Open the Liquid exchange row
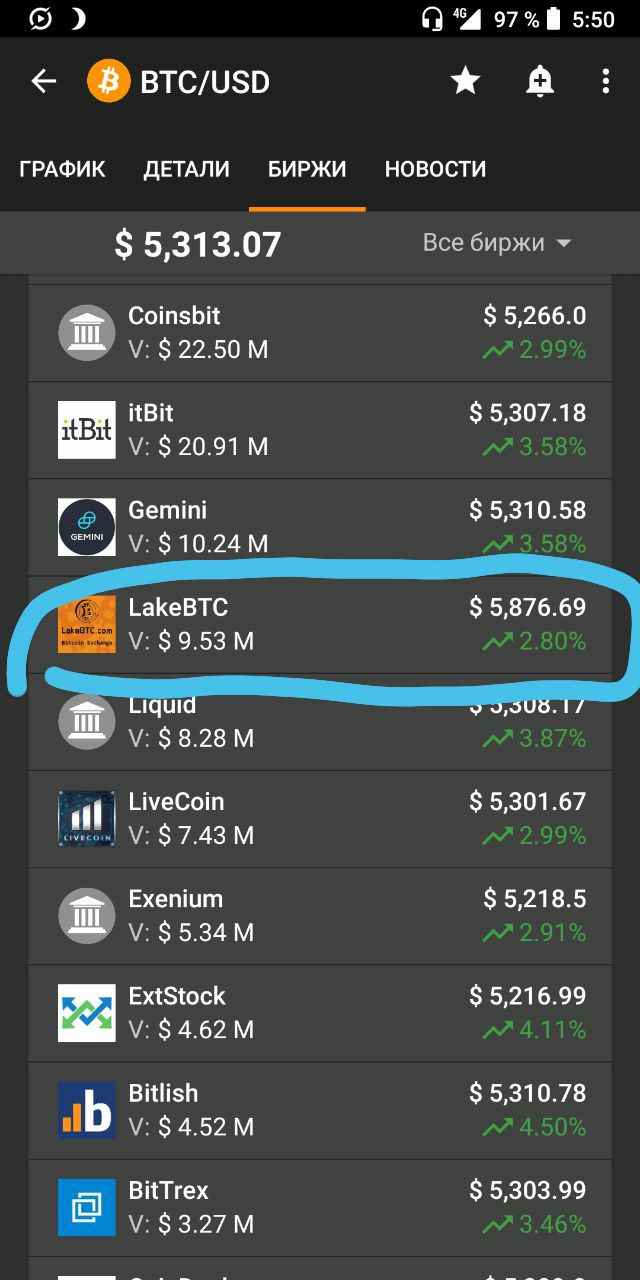This screenshot has height=1280, width=640. click(x=320, y=722)
